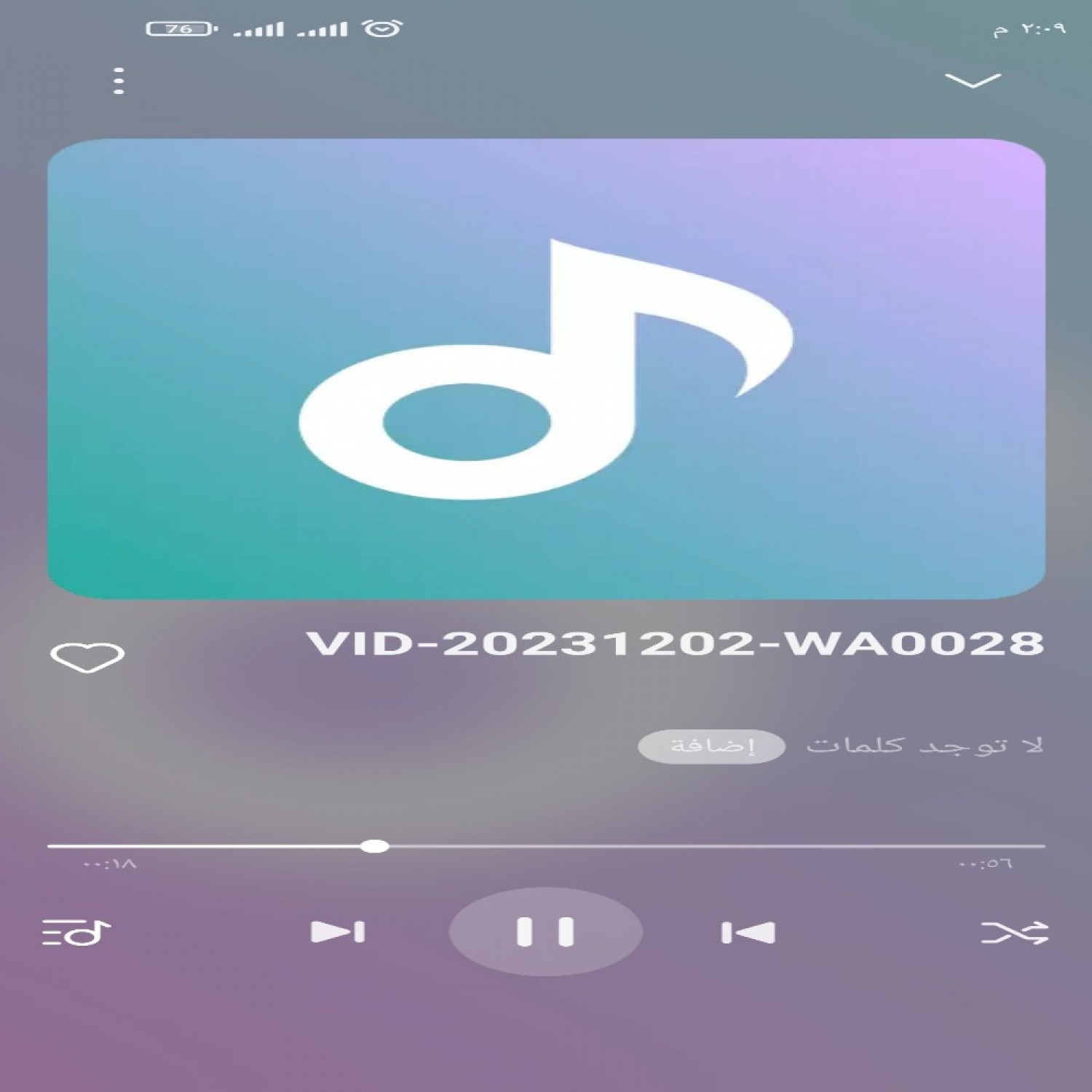
Task: Add VID-20231202-WA0028 to favorites
Action: point(87,657)
